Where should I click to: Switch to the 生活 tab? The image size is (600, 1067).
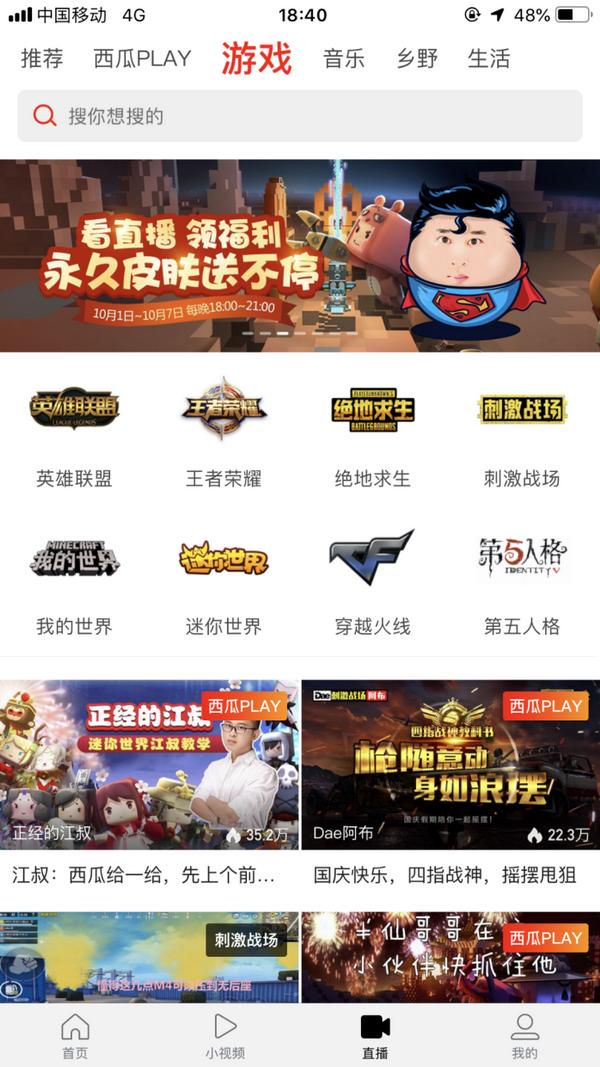(489, 59)
